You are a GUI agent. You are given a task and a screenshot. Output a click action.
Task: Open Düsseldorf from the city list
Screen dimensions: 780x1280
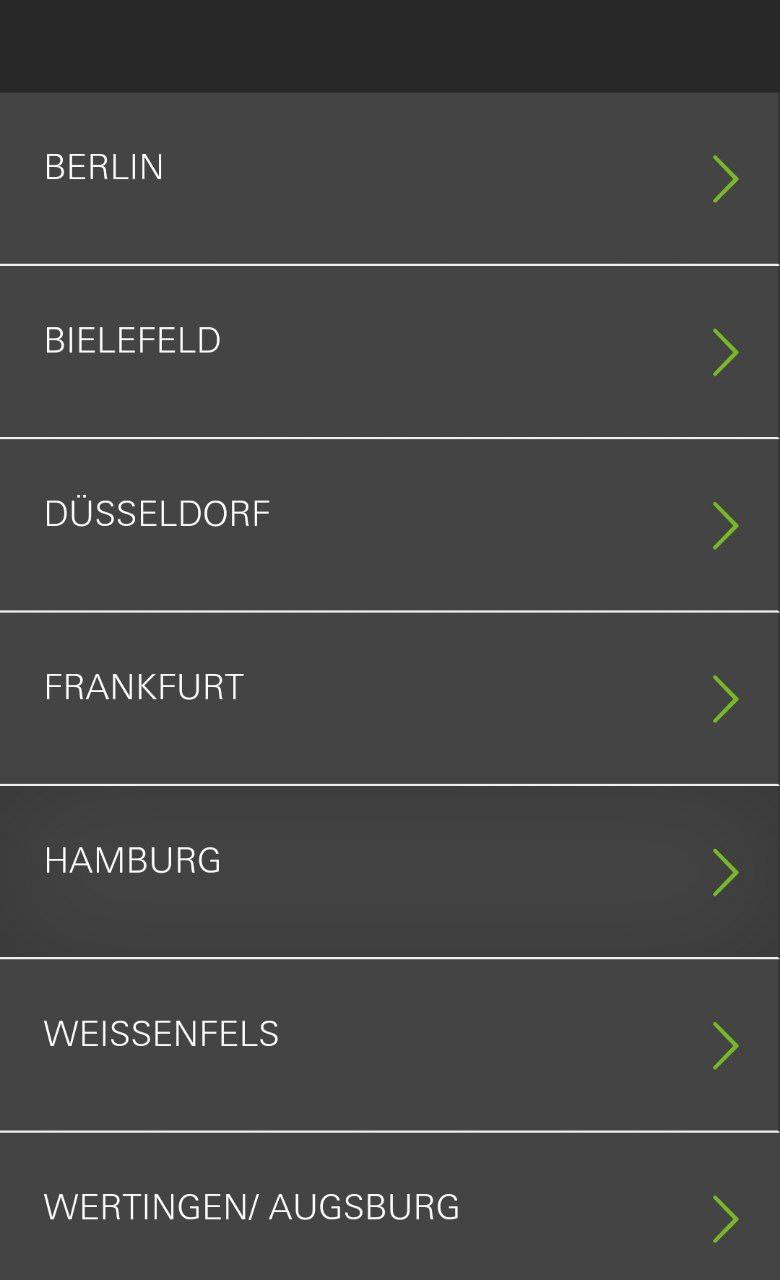coord(390,525)
